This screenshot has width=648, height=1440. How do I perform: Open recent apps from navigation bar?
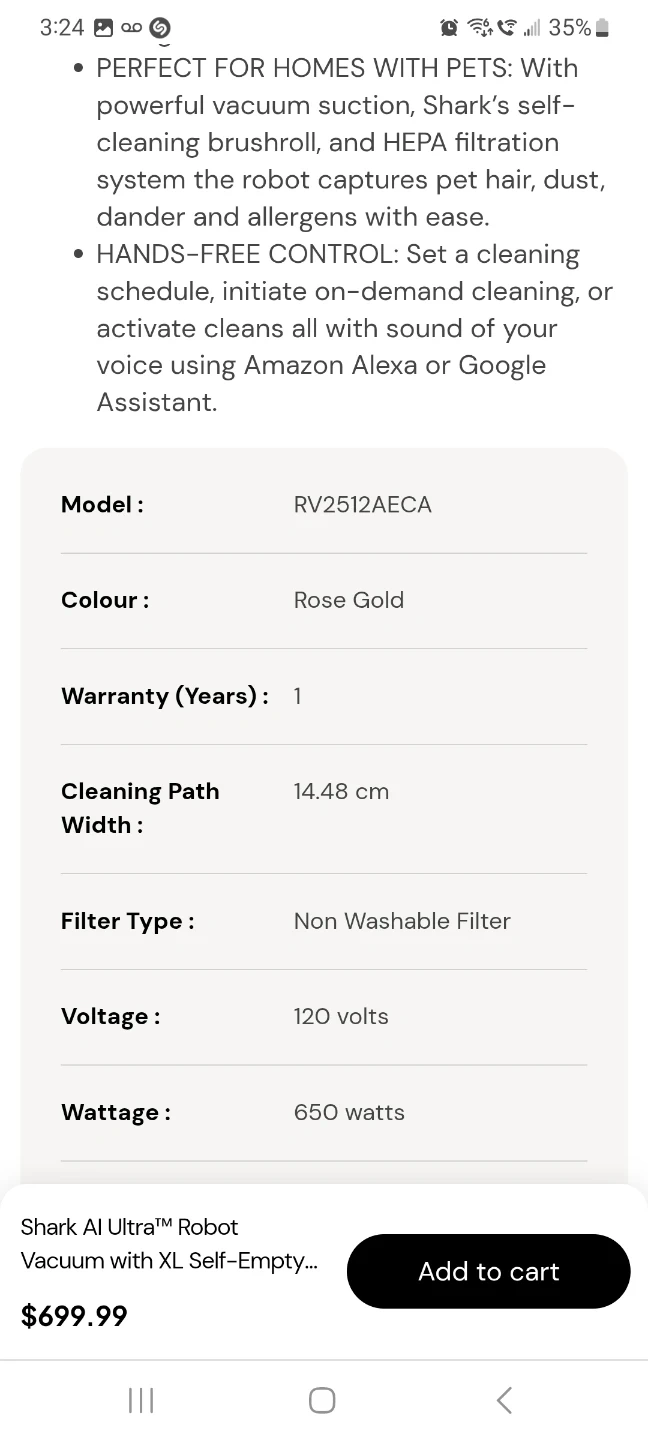click(x=141, y=1400)
